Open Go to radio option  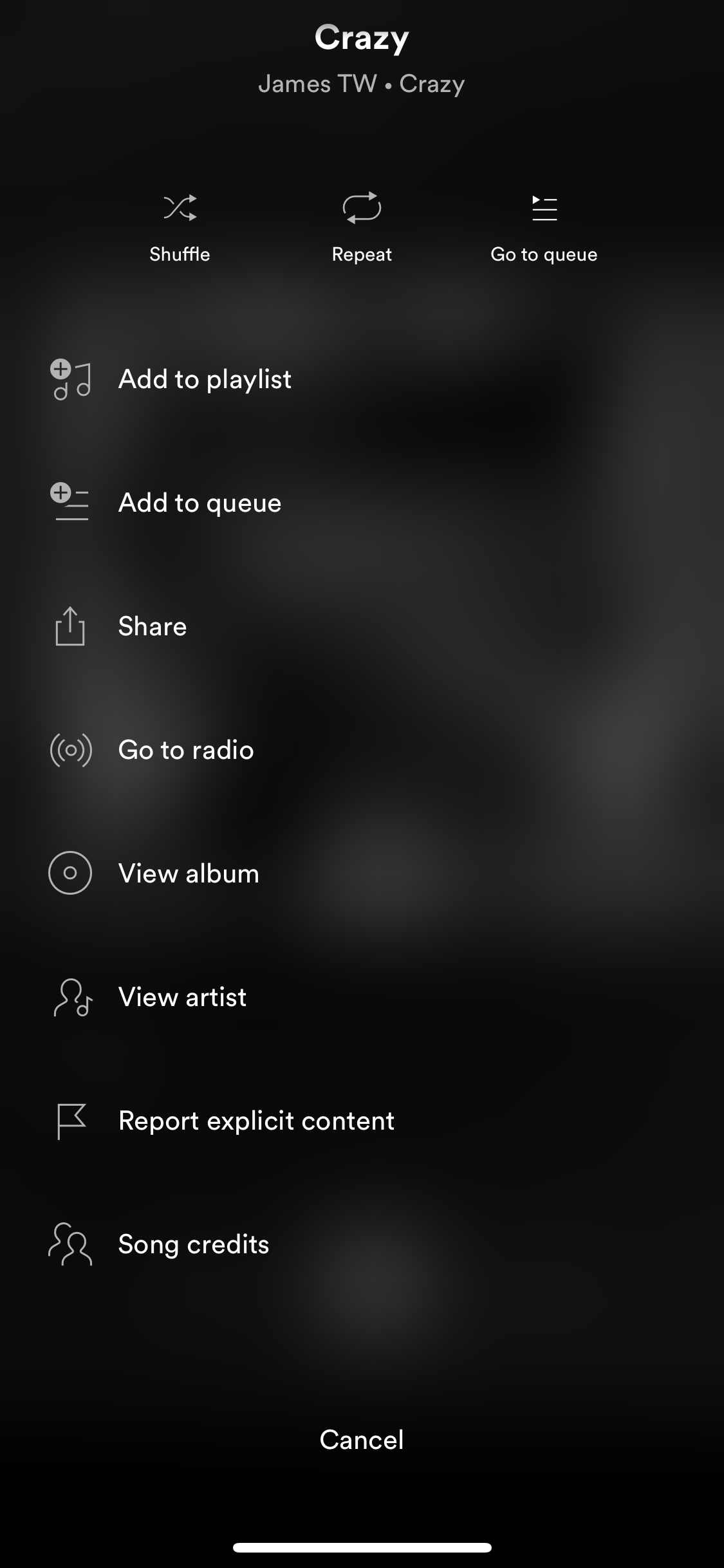(185, 750)
